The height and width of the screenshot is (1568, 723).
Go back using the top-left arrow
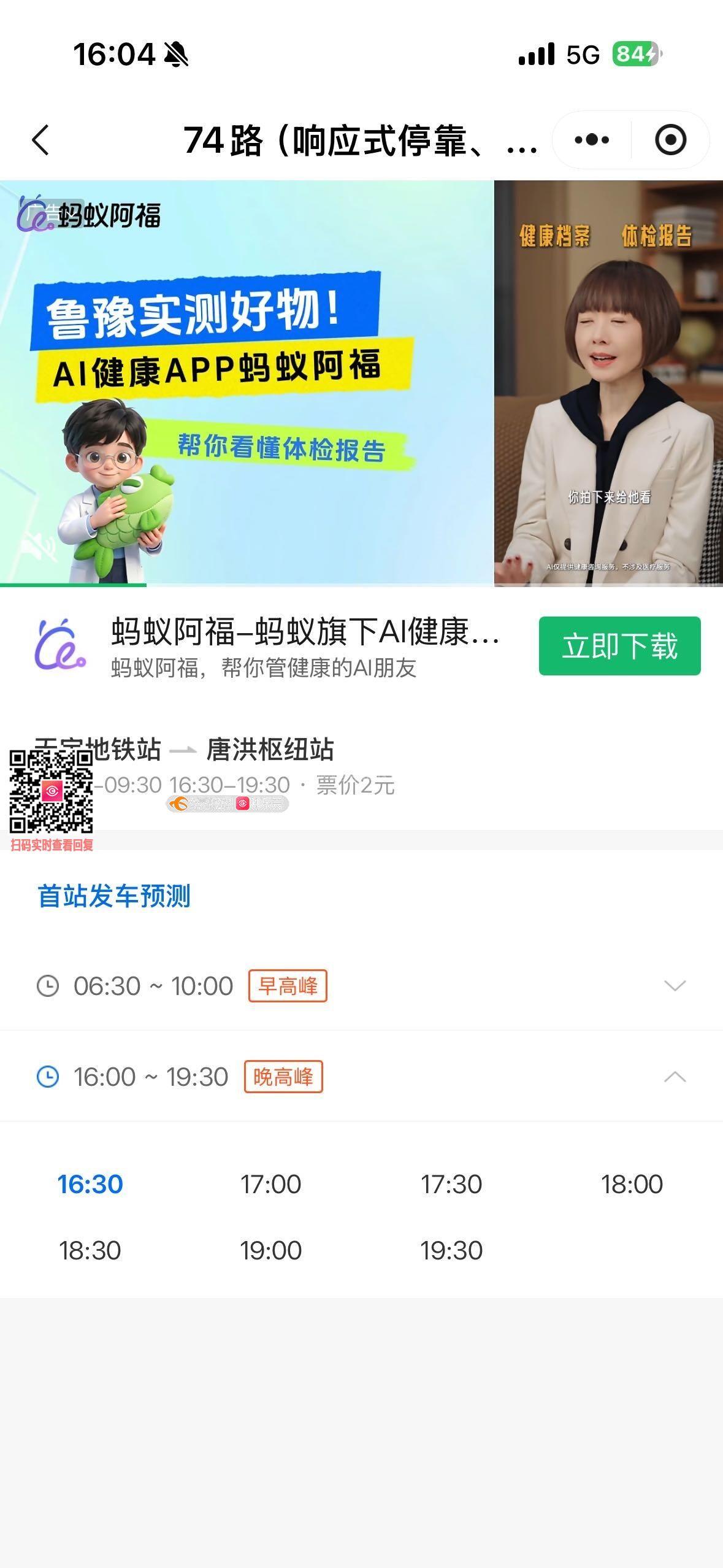pos(40,140)
